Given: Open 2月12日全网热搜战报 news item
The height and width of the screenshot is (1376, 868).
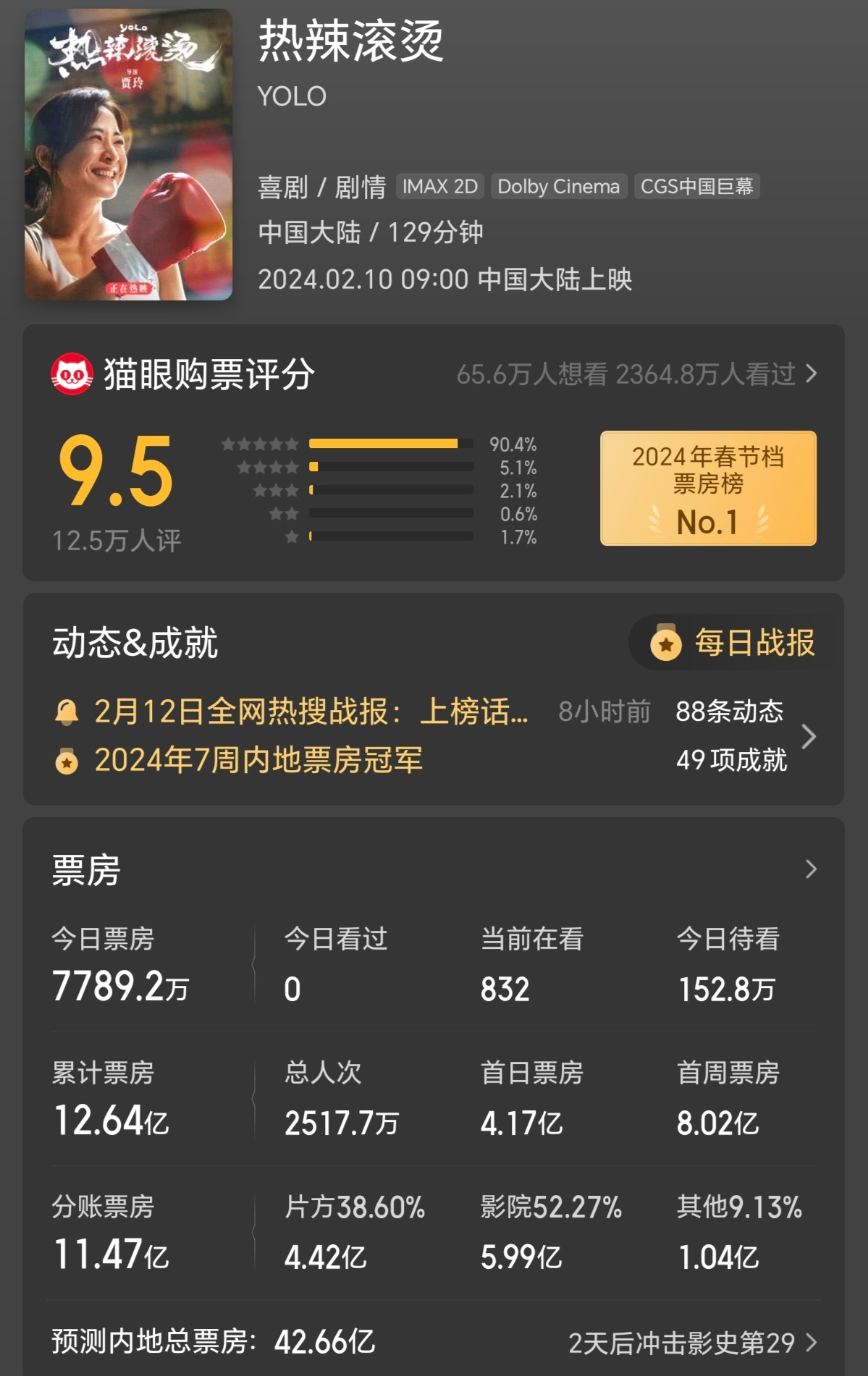Looking at the screenshot, I should pyautogui.click(x=311, y=712).
